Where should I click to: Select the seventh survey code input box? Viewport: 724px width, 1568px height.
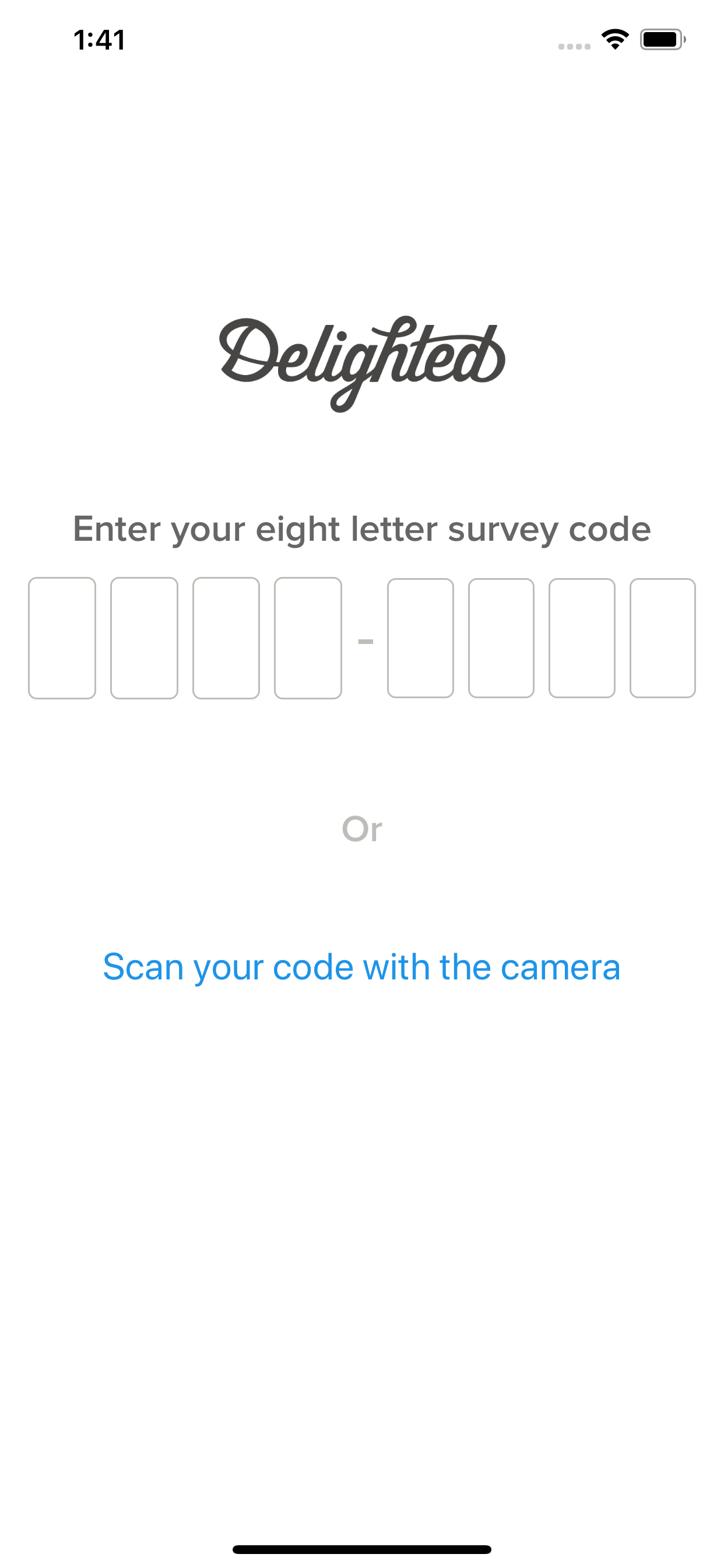pos(581,638)
